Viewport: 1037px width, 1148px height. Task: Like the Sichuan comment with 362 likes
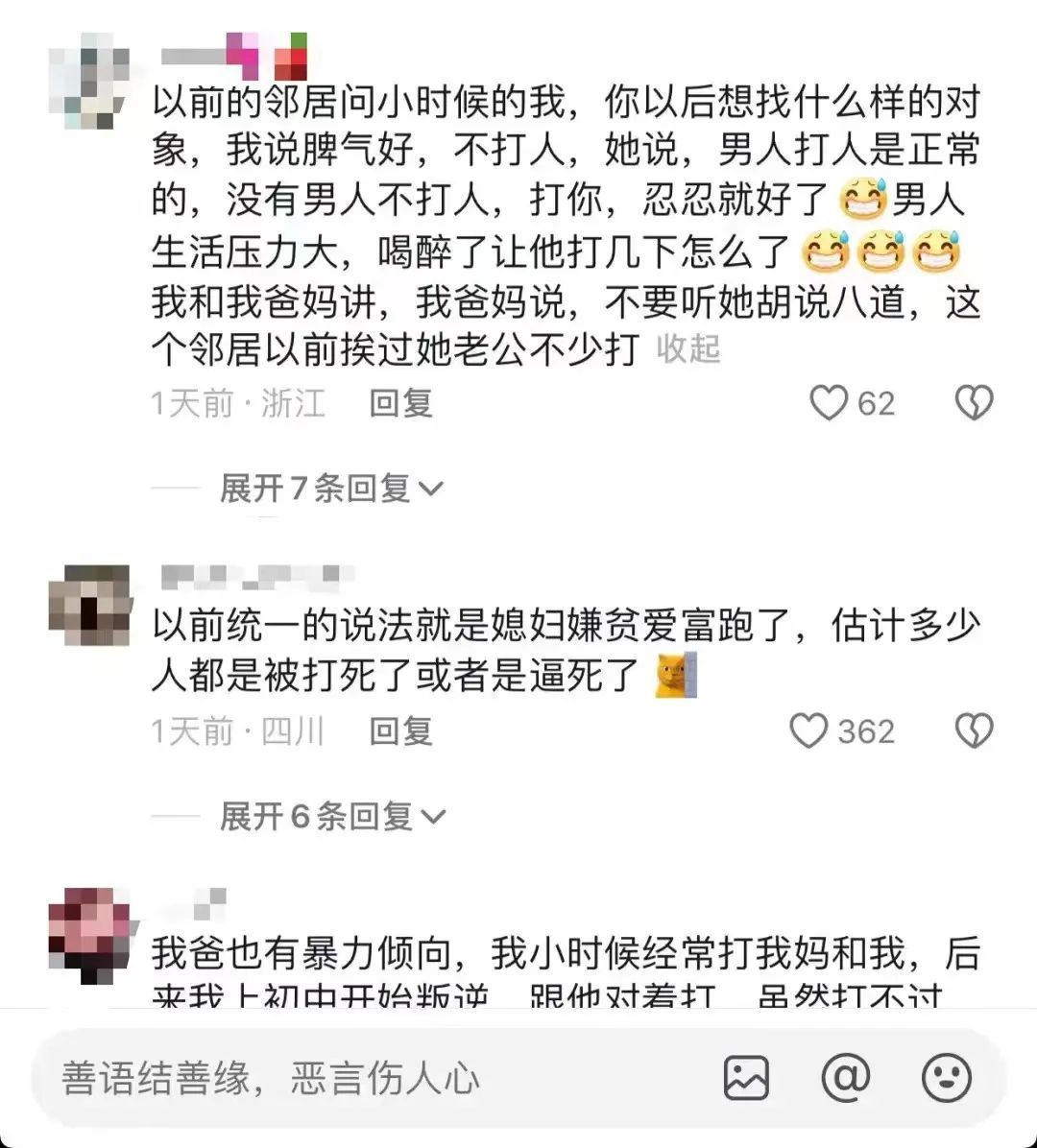point(808,731)
